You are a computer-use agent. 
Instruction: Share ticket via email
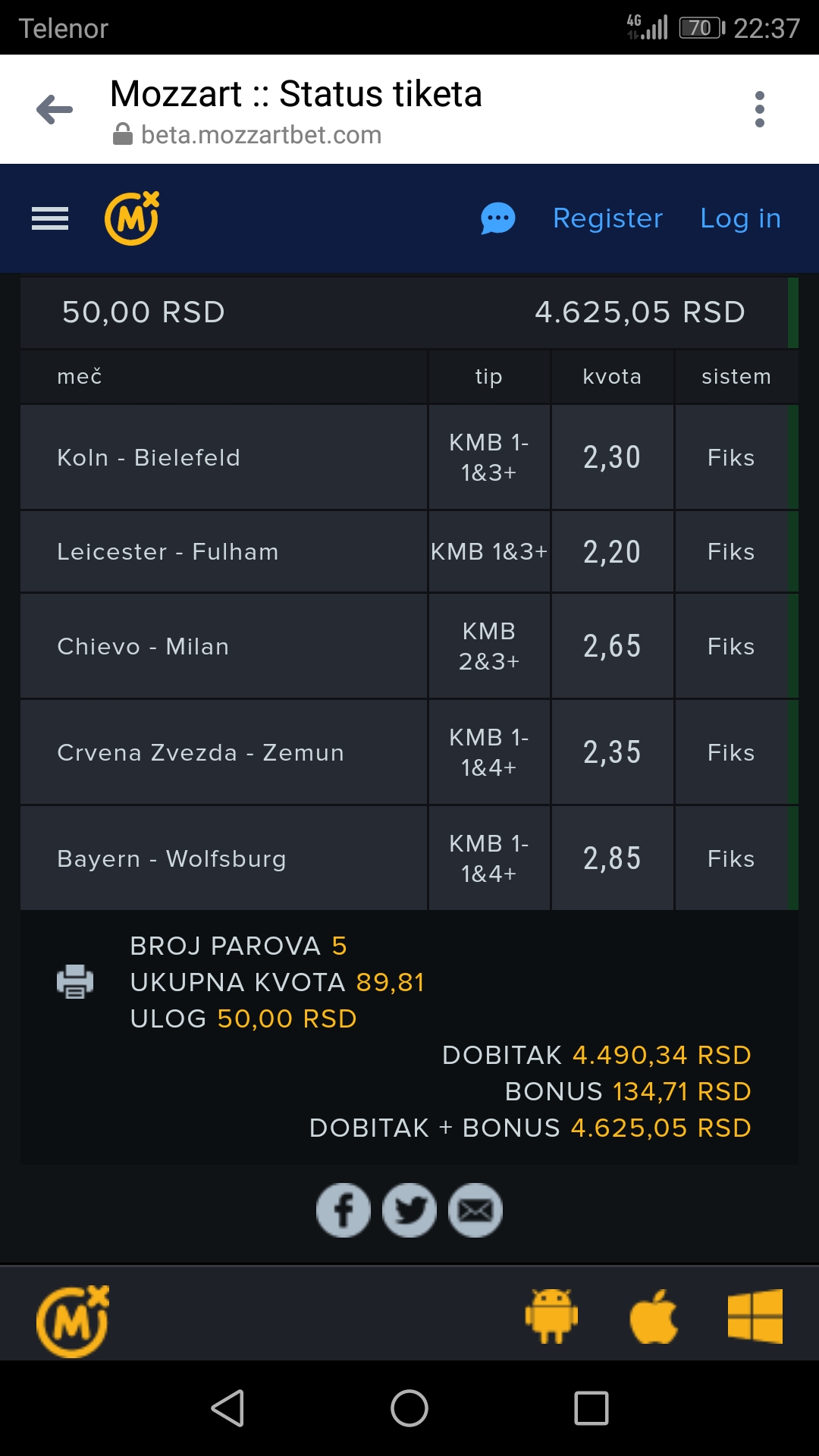475,1210
